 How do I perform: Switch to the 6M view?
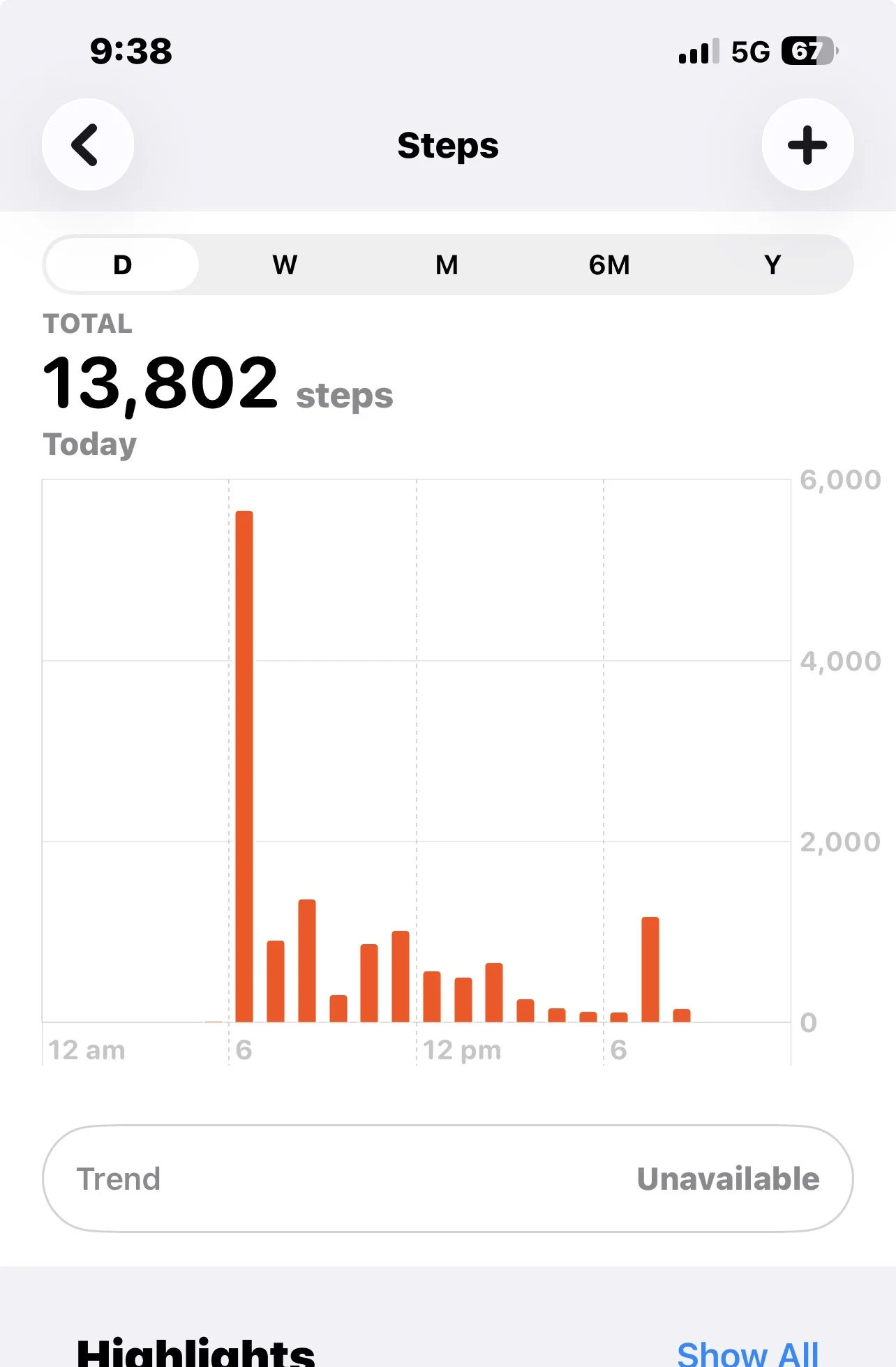point(609,264)
